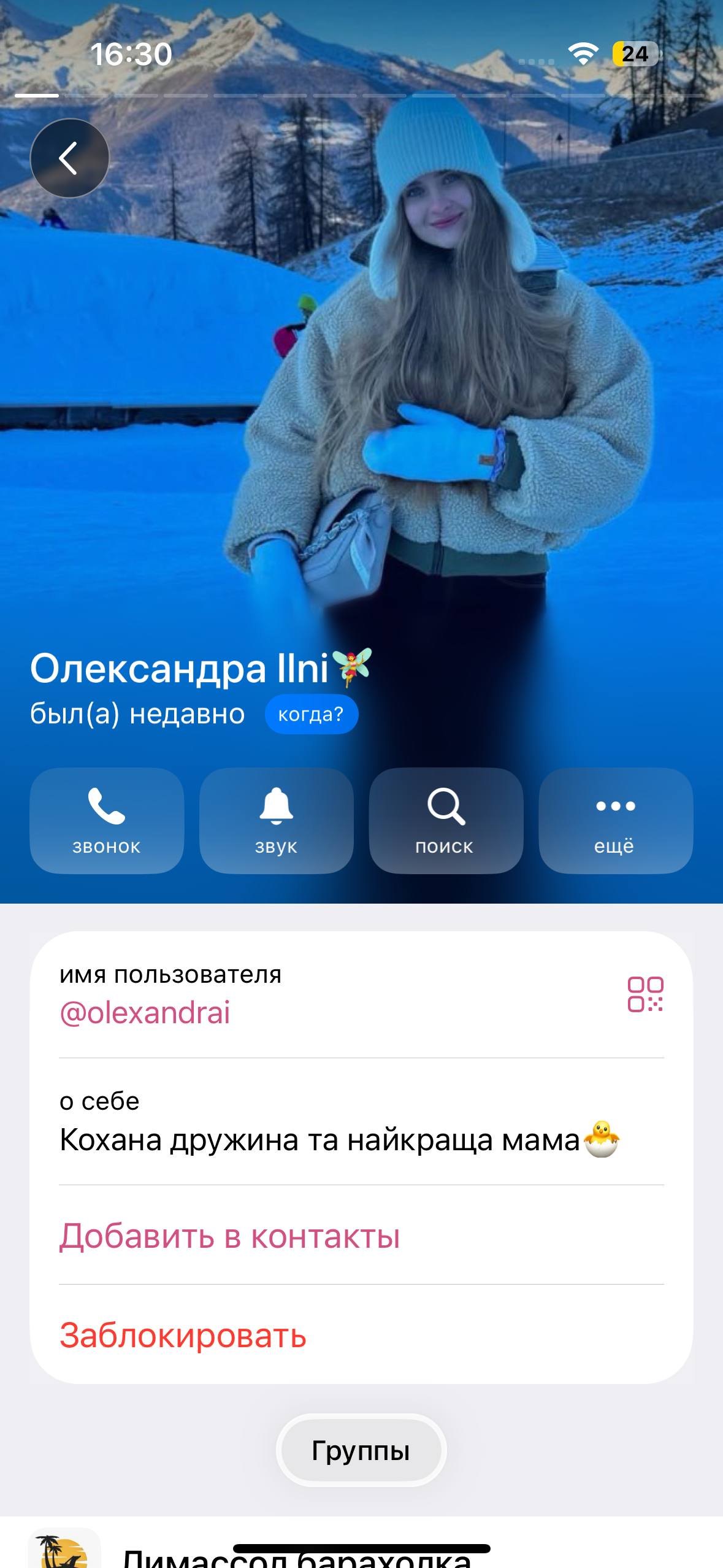
Task: Switch to the «Группы» tab
Action: pyautogui.click(x=361, y=1451)
